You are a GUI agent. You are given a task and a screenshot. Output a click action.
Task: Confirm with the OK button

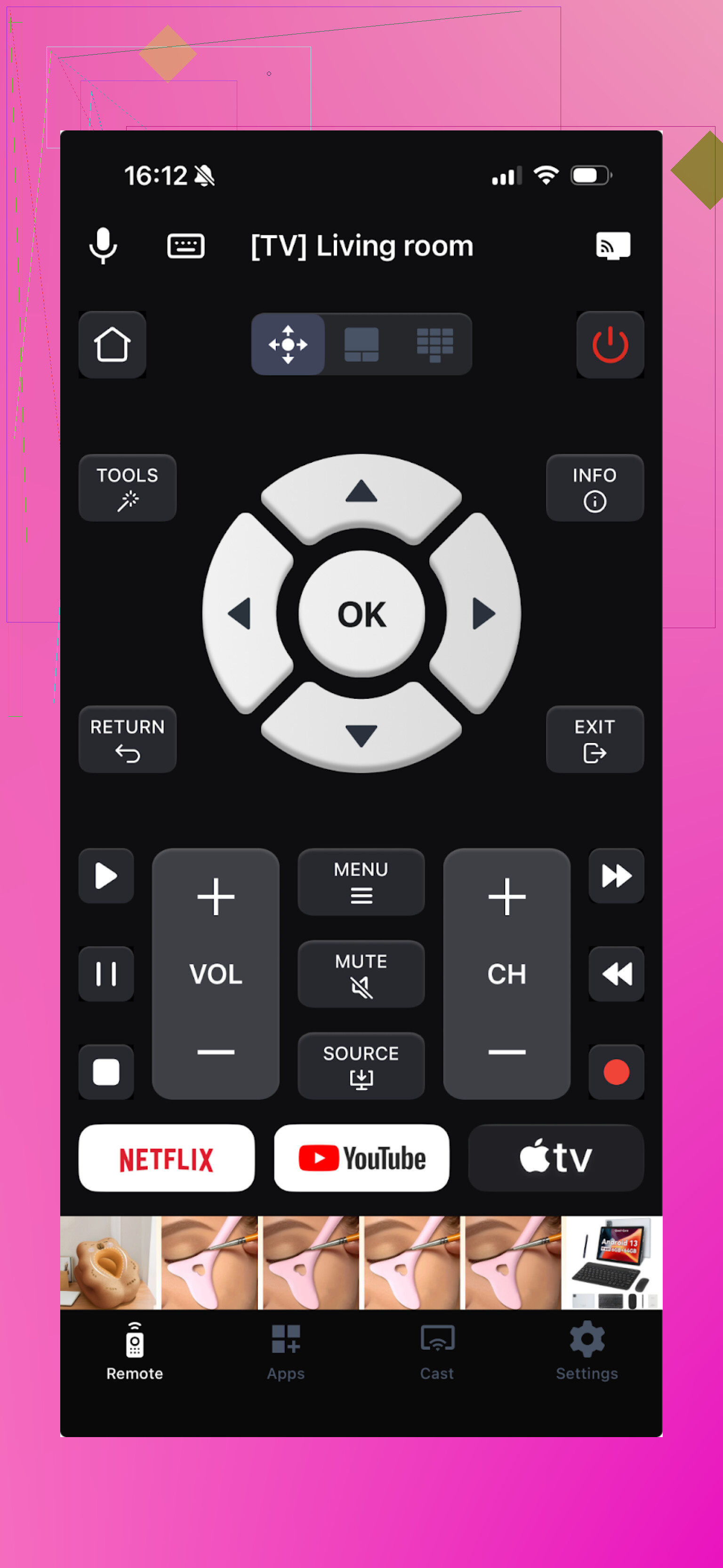(361, 614)
